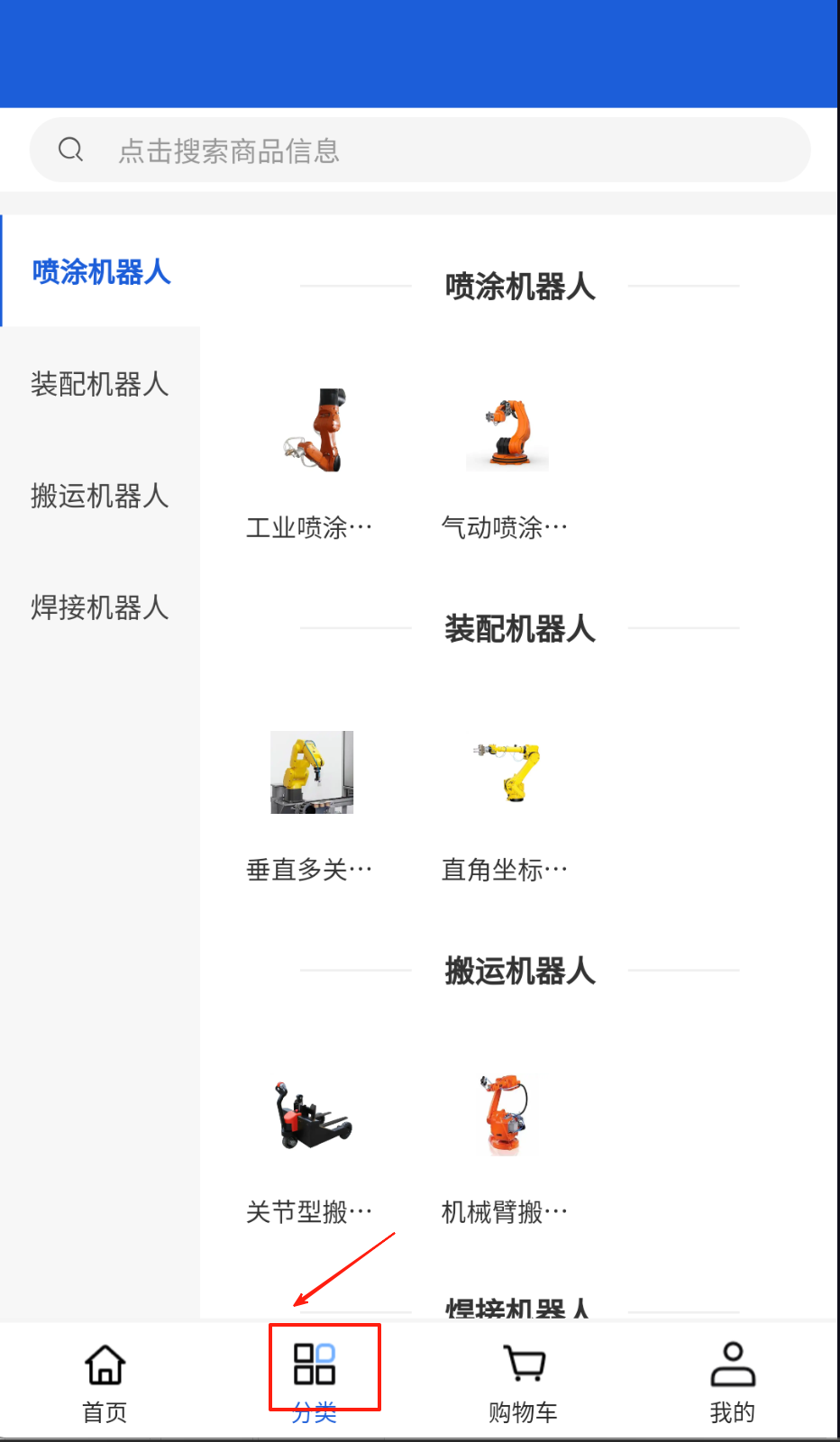840x1442 pixels.
Task: Select 焊接机器人 in the category sidebar
Action: 100,607
